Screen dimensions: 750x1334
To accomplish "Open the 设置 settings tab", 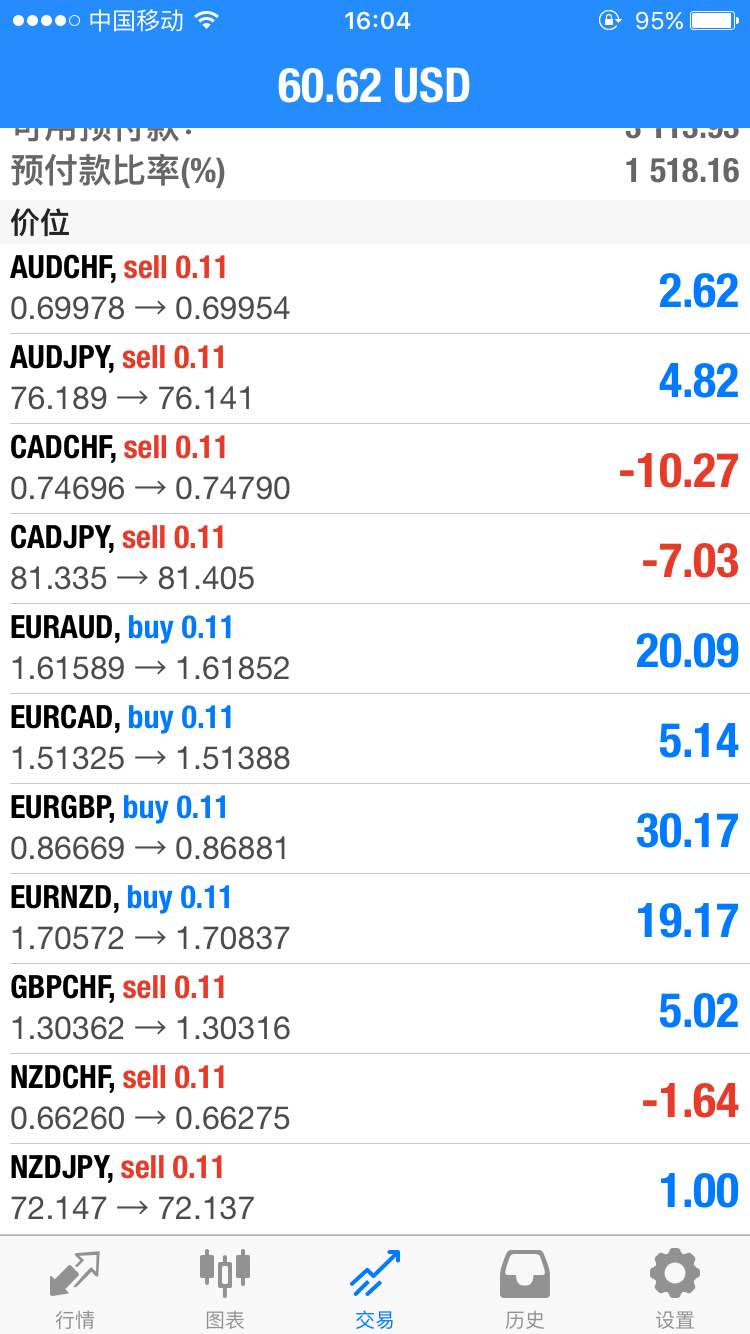I will pos(675,1285).
